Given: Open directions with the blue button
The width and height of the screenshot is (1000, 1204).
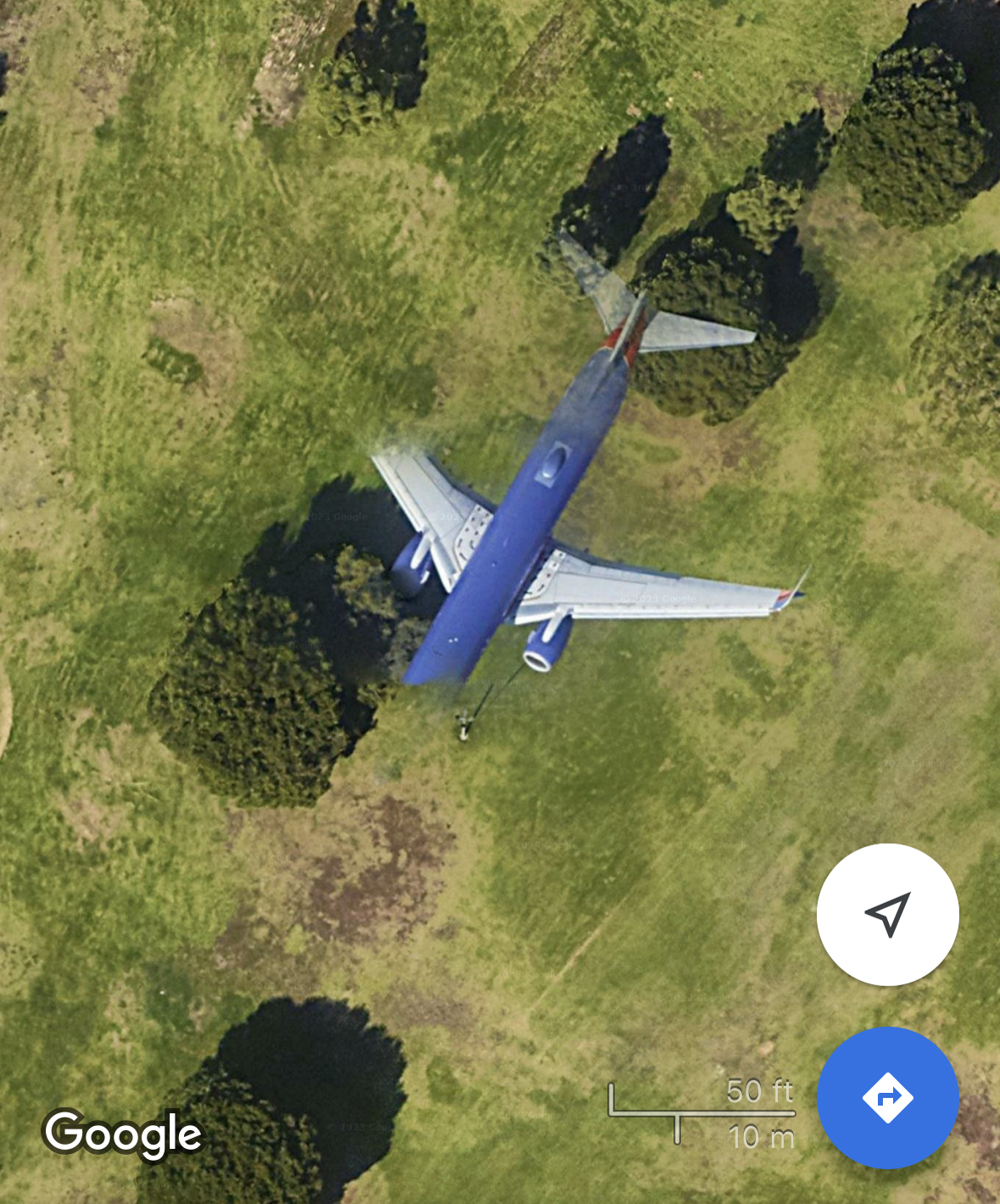Looking at the screenshot, I should (887, 1097).
